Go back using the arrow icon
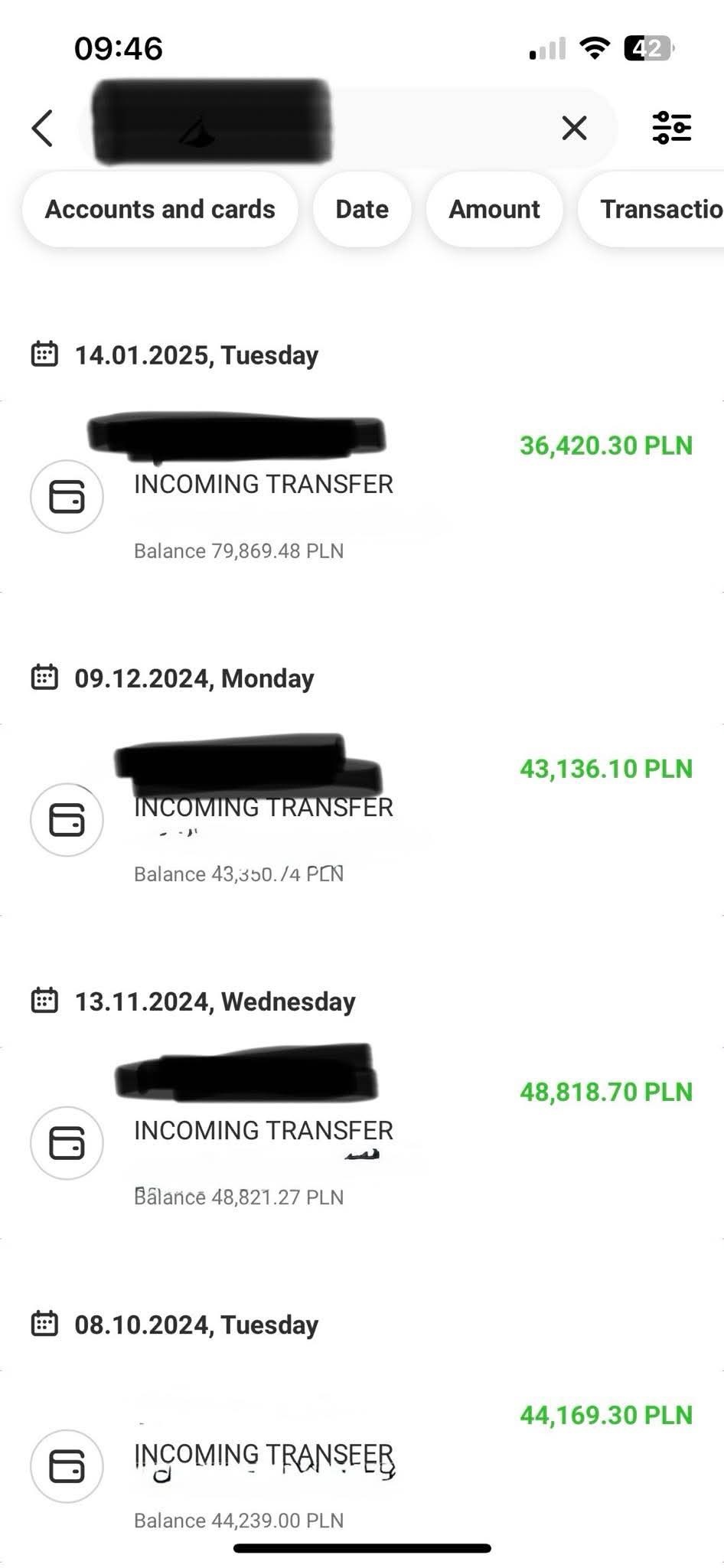This screenshot has width=724, height=1568. [x=43, y=128]
